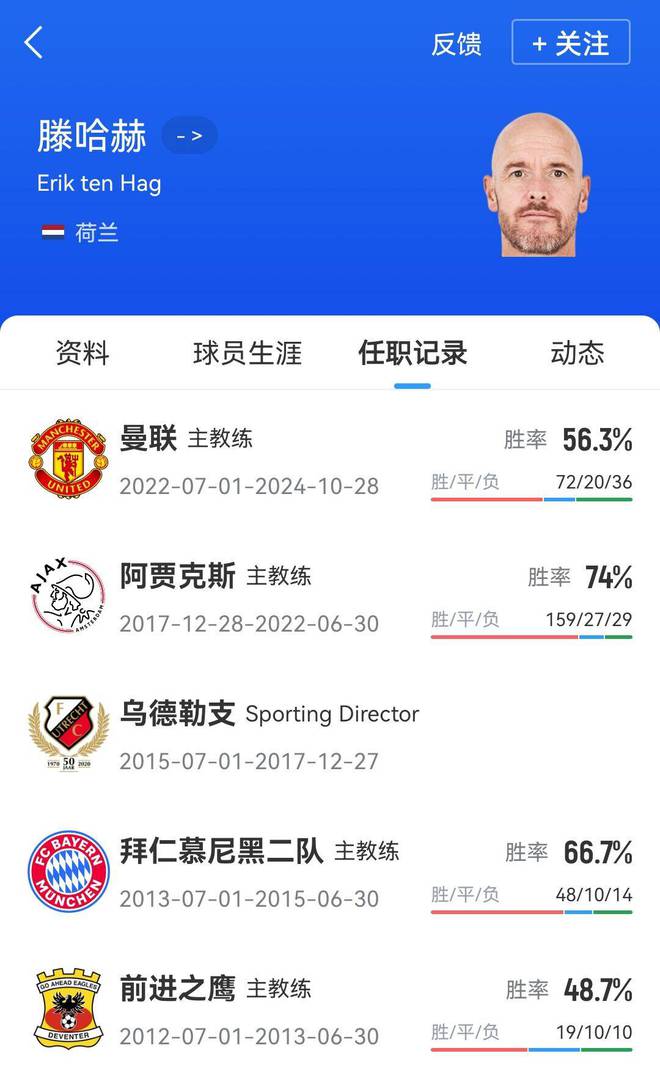This screenshot has height=1081, width=660.
Task: Open the 拜仁慕尼黑二队 coaching record row
Action: (x=330, y=873)
